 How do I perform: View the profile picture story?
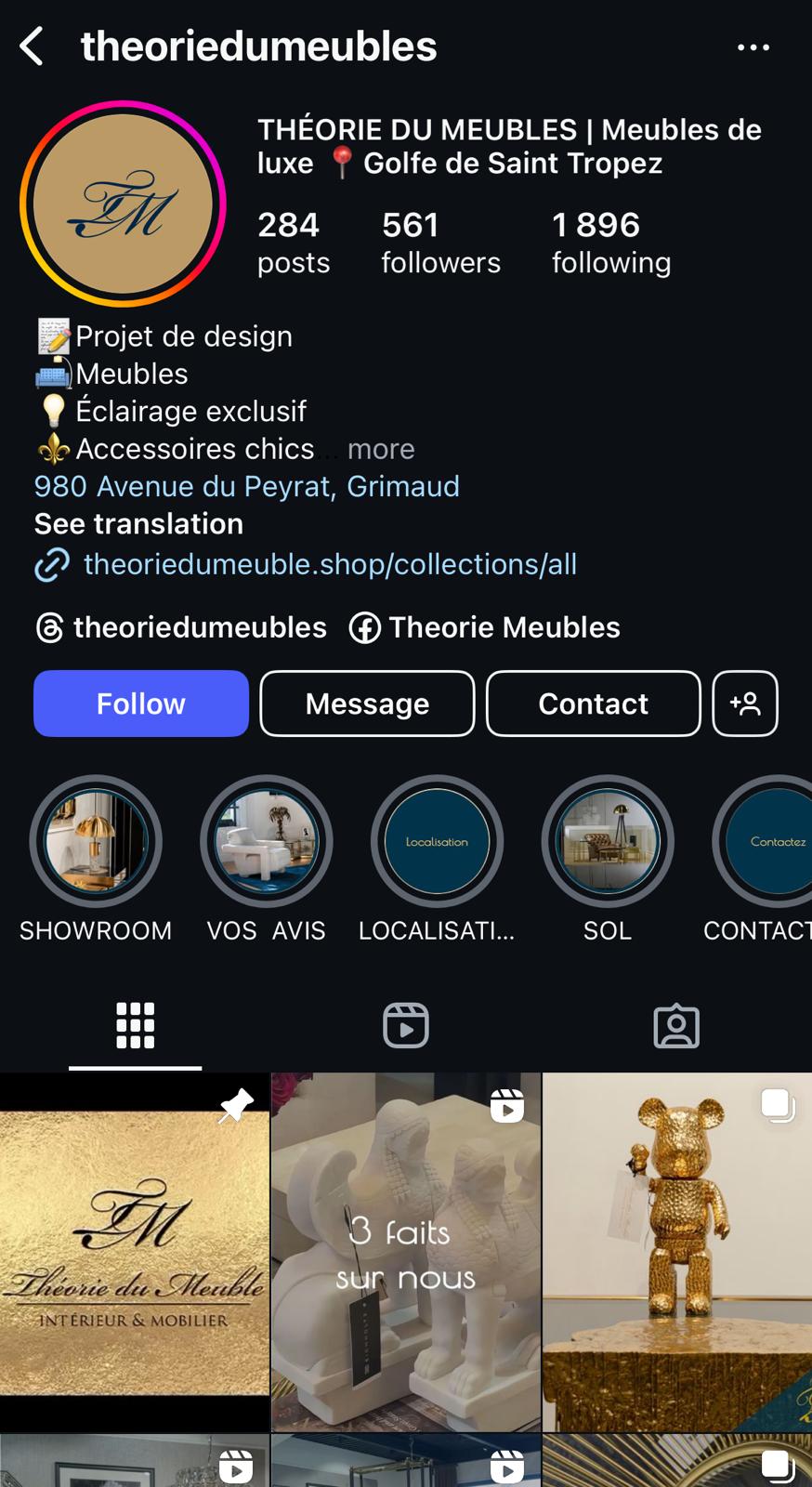point(123,204)
